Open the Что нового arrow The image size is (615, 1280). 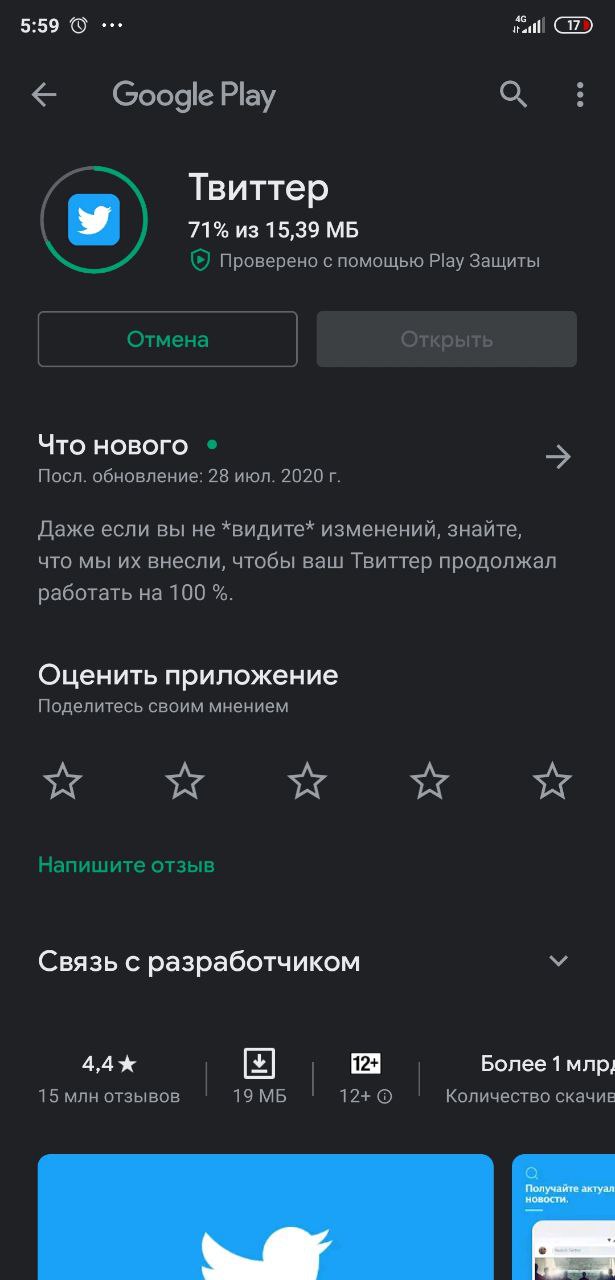tap(558, 457)
